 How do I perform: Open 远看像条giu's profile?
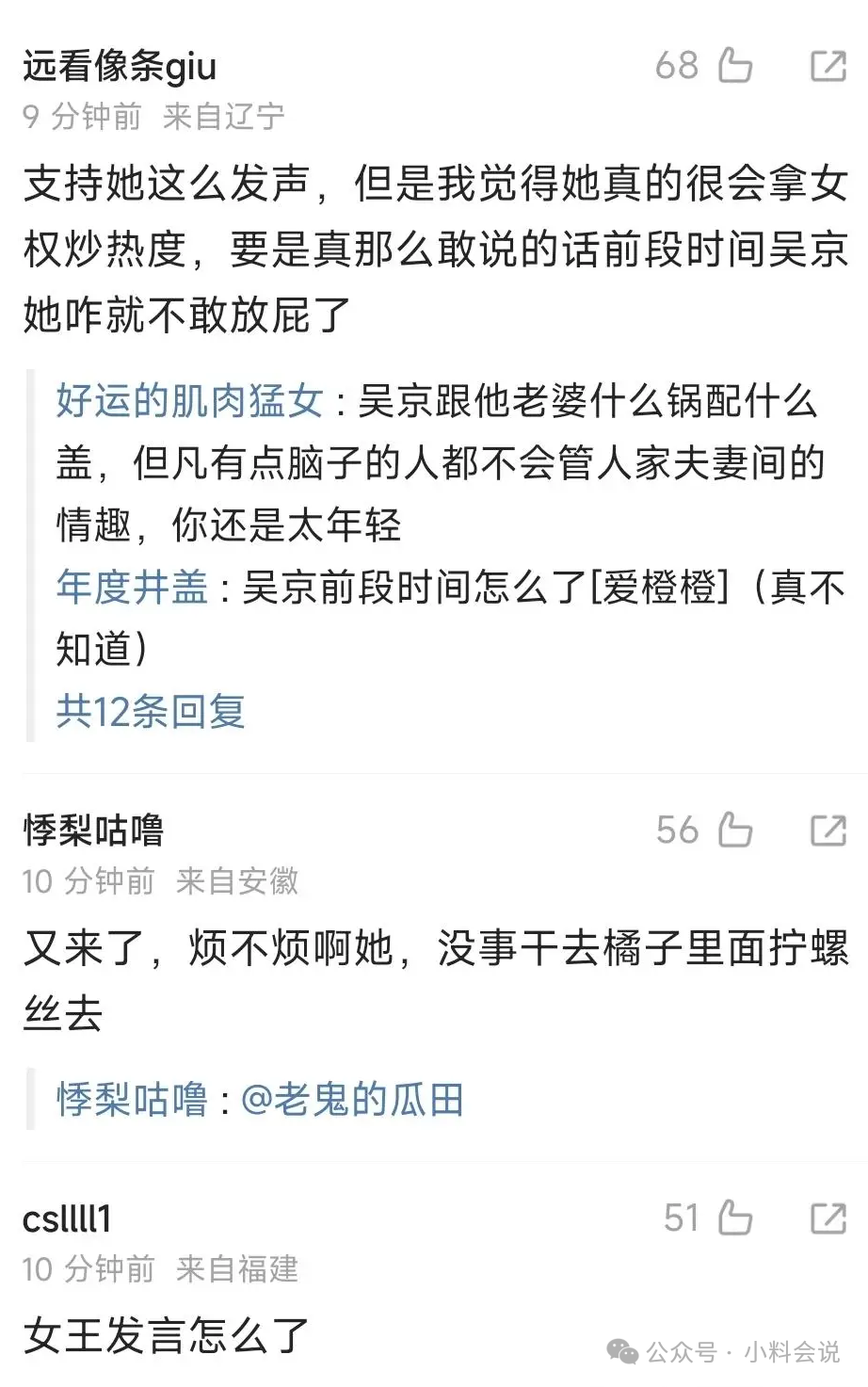pos(120,66)
